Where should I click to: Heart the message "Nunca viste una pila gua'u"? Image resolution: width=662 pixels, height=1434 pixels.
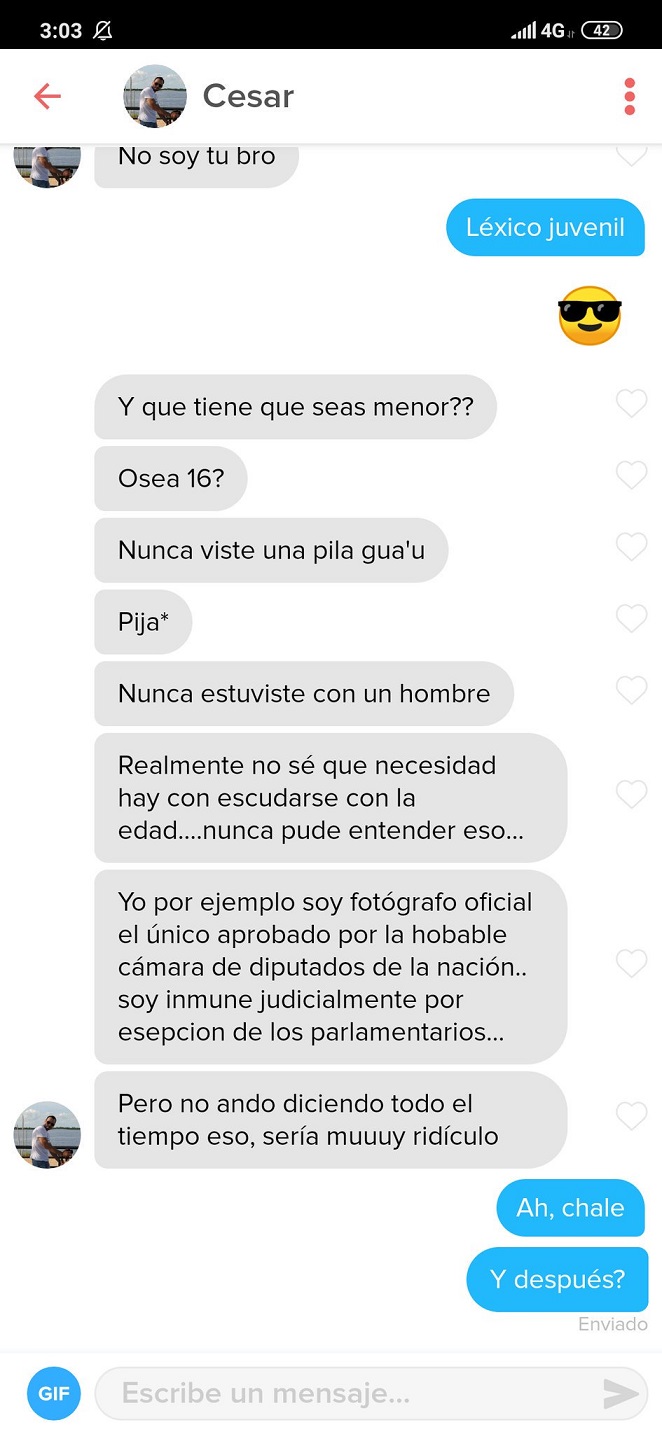click(631, 547)
